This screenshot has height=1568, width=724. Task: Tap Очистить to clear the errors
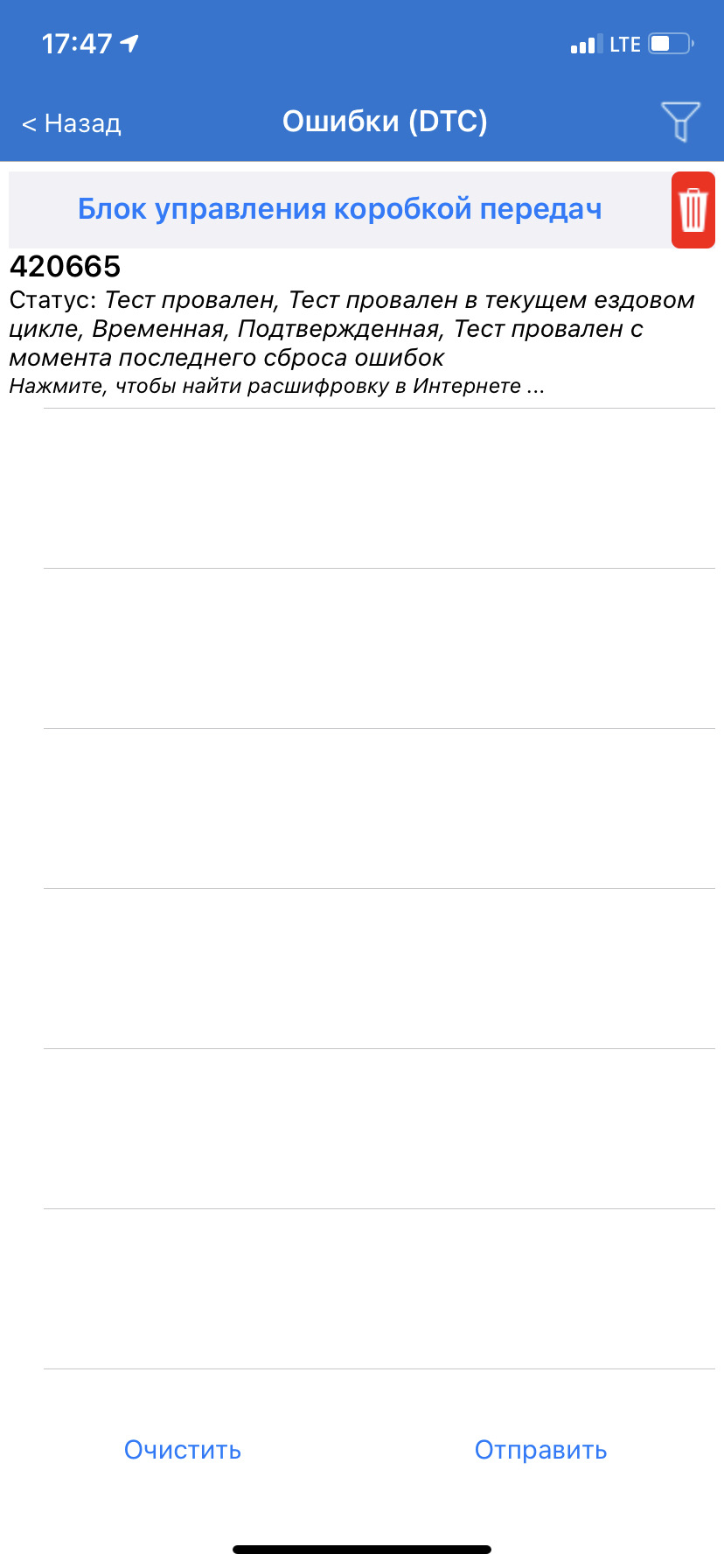click(x=183, y=1450)
